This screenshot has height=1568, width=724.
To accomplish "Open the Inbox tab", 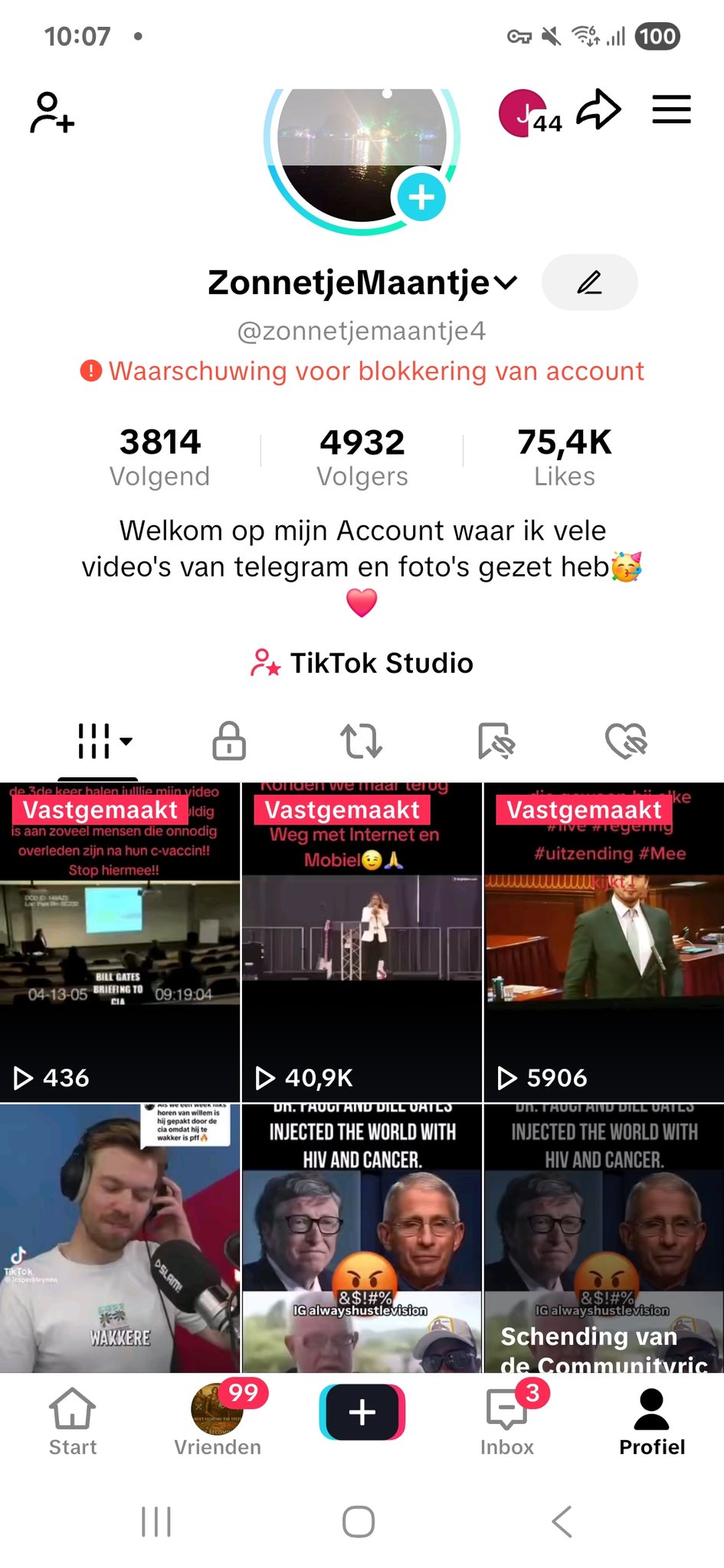I will click(507, 1422).
